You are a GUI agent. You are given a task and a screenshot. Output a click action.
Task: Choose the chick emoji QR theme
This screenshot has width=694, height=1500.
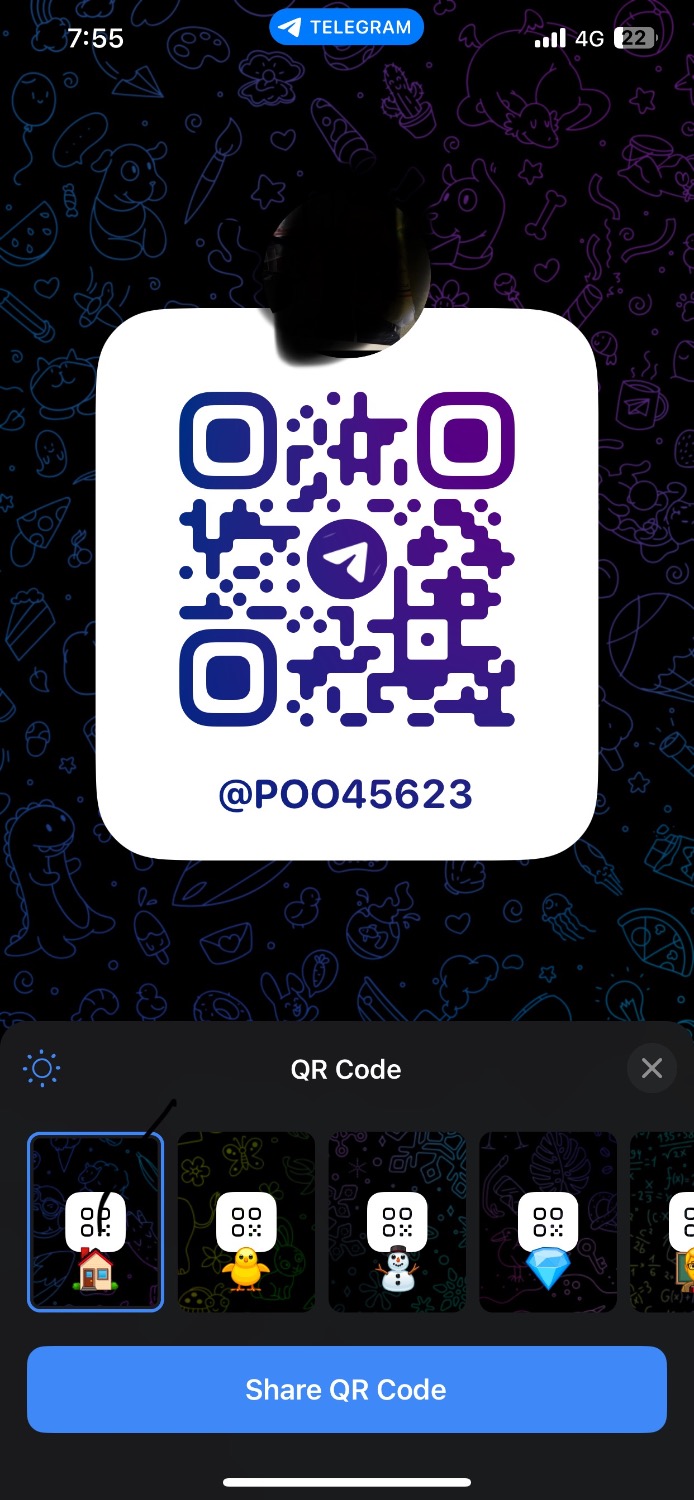pos(246,1221)
